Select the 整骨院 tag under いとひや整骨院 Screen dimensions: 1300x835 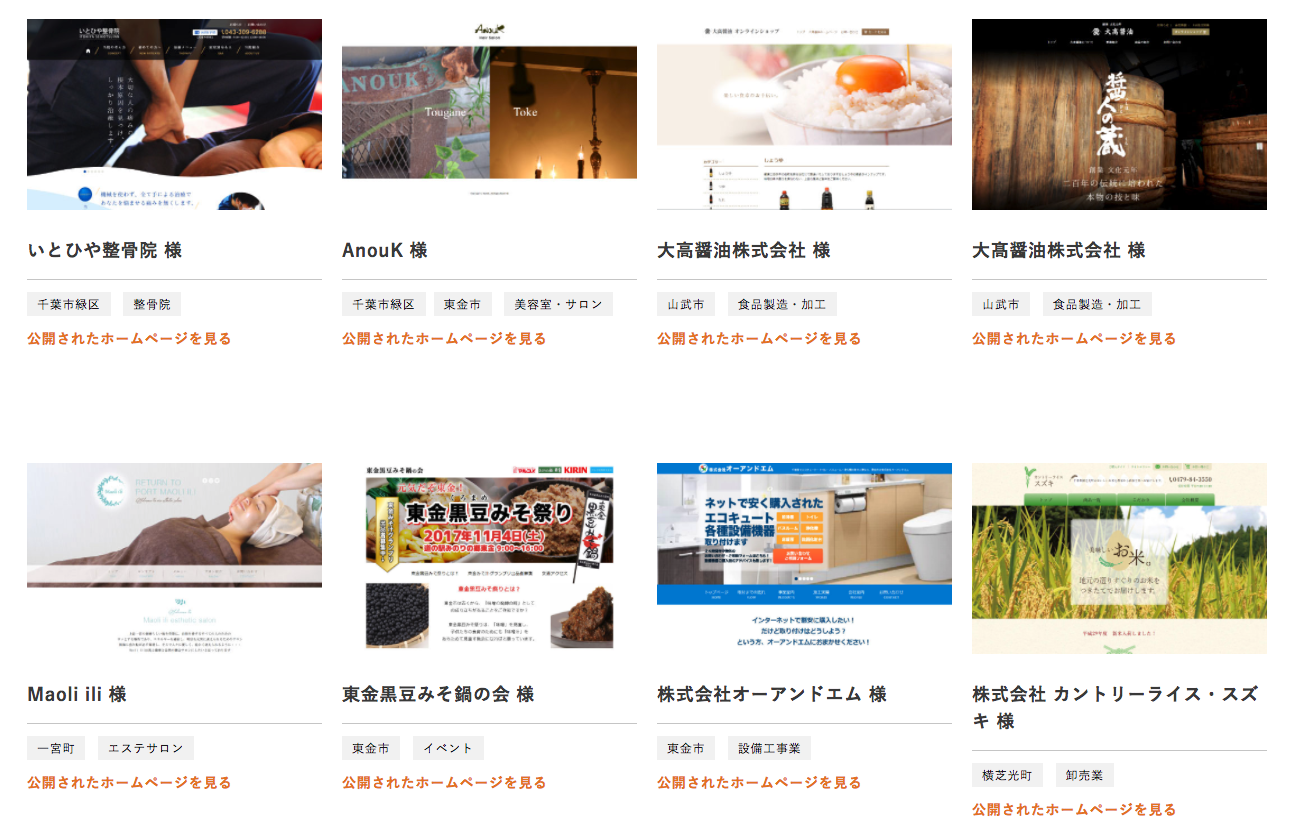tap(151, 304)
